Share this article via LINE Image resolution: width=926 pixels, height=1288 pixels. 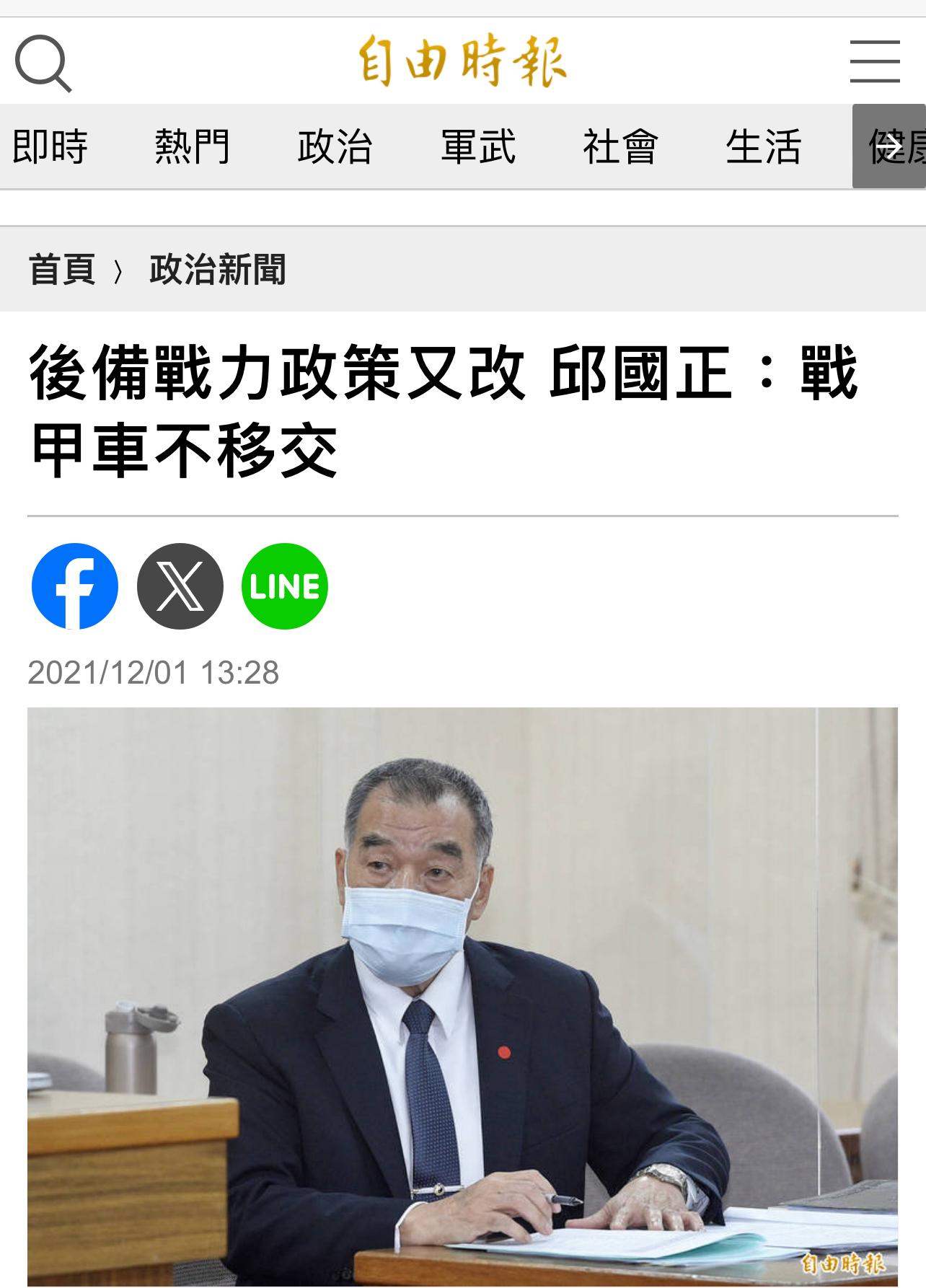285,586
